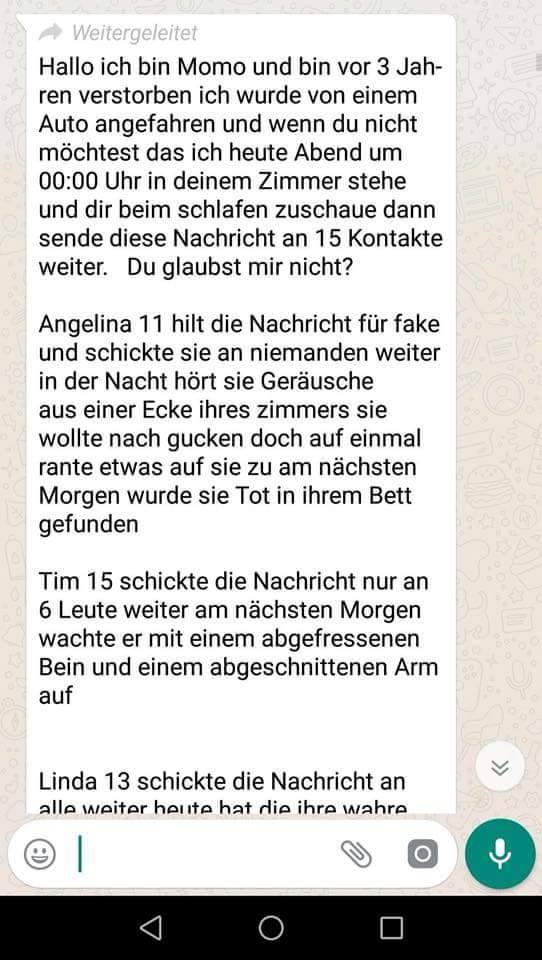This screenshot has height=960, width=542.
Task: Attach a file with the paperclip
Action: click(356, 853)
